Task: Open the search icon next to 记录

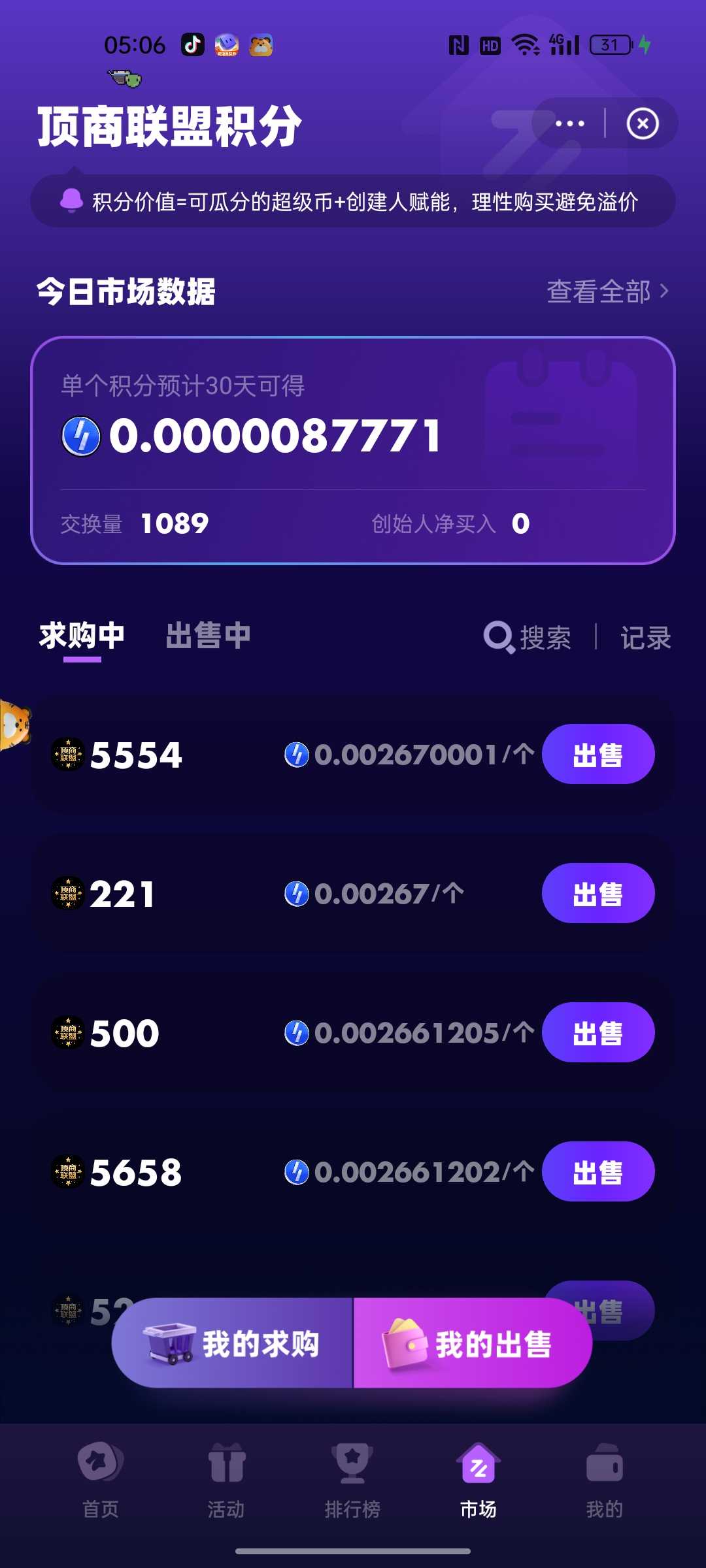Action: (x=499, y=638)
